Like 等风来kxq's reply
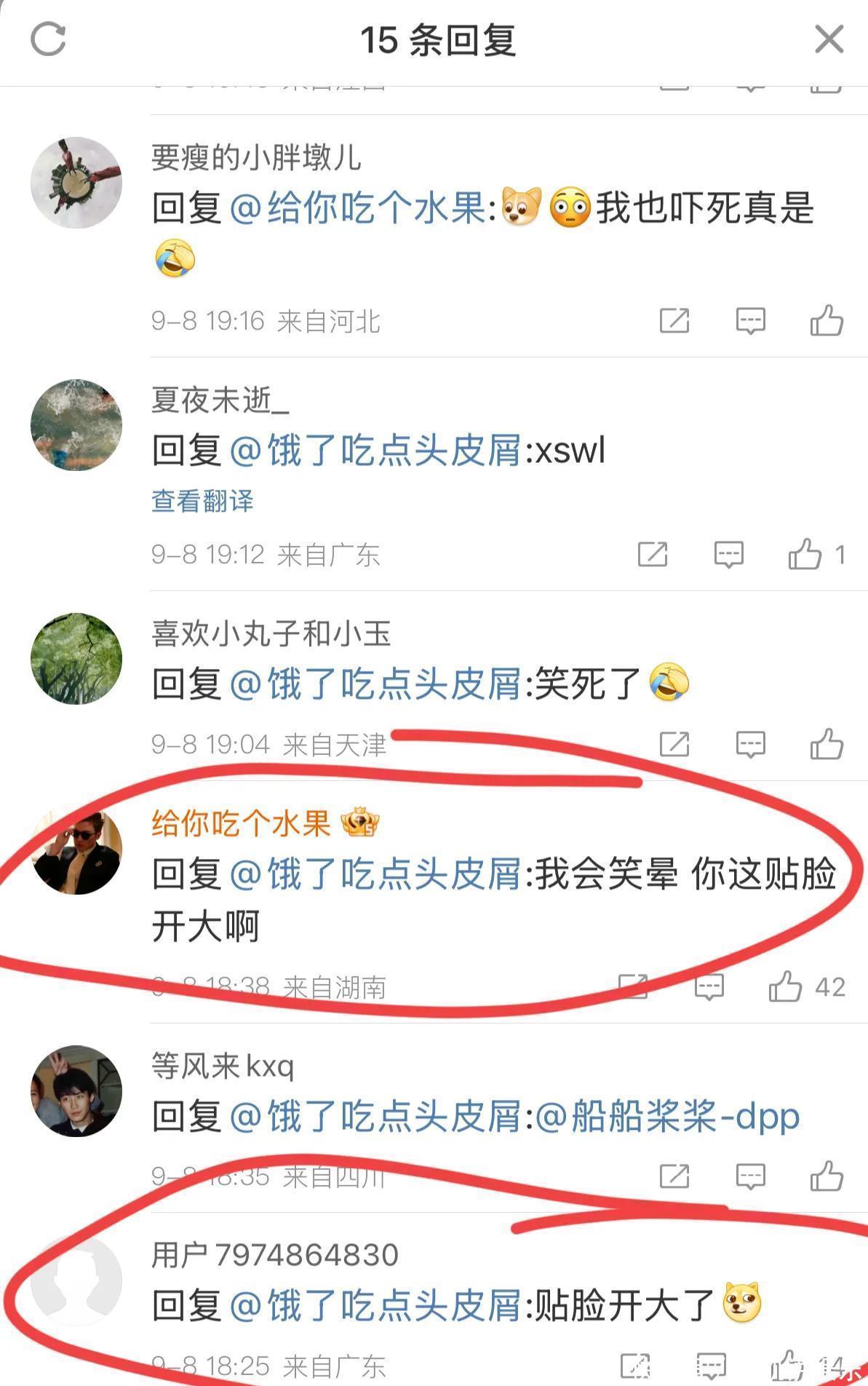Image resolution: width=868 pixels, height=1386 pixels. 827,1176
